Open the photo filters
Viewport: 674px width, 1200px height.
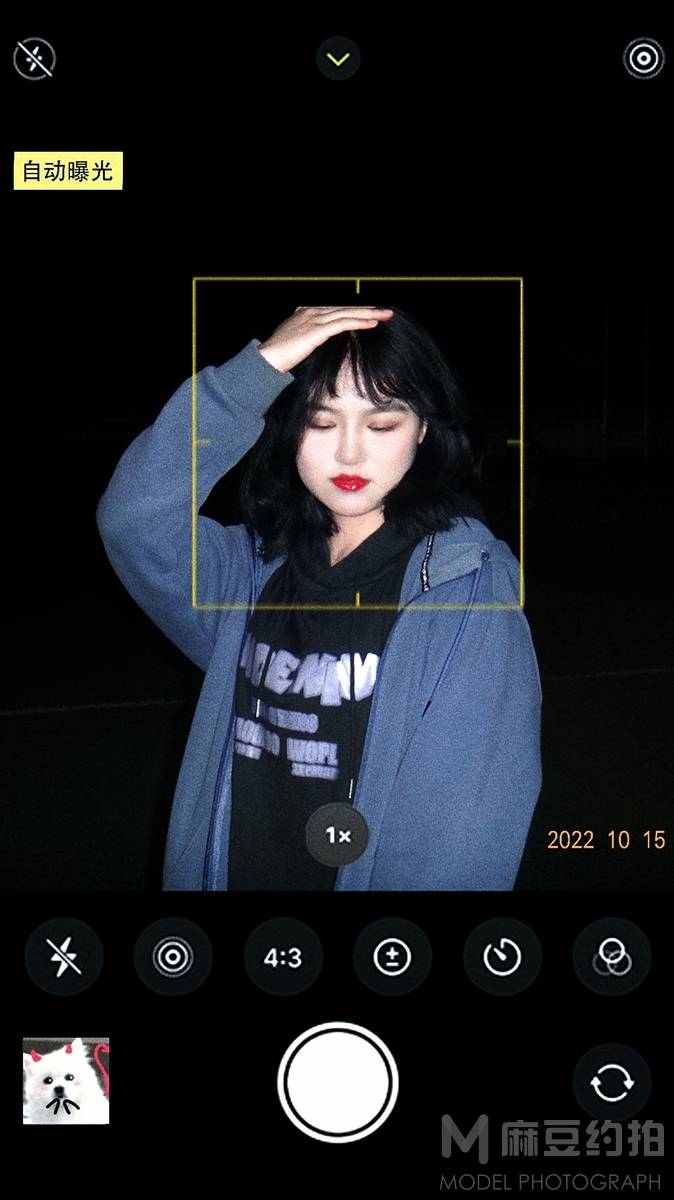click(x=611, y=957)
